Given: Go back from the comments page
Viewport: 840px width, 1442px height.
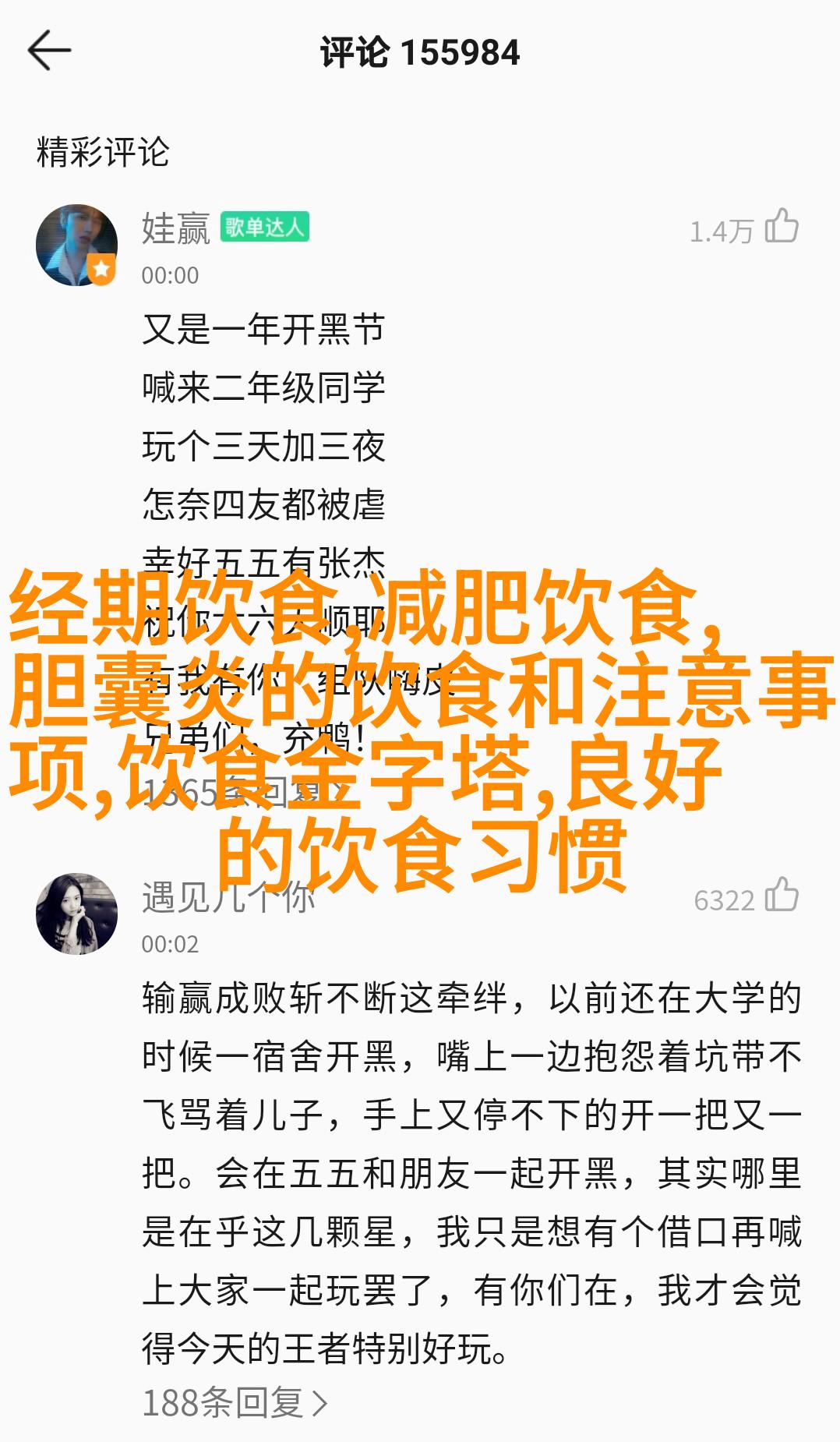Looking at the screenshot, I should [x=49, y=51].
